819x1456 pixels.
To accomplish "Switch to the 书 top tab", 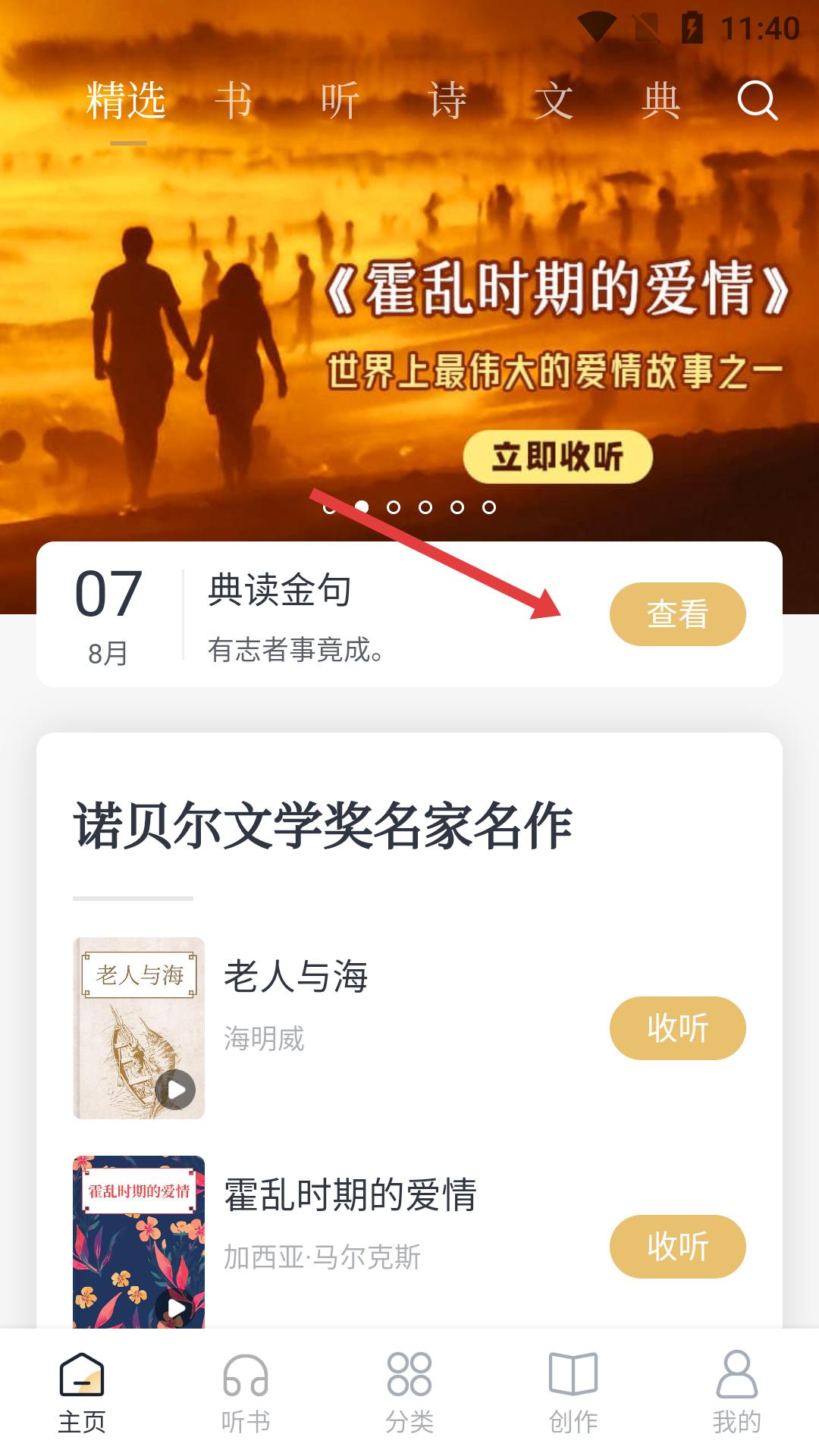I will tap(233, 100).
